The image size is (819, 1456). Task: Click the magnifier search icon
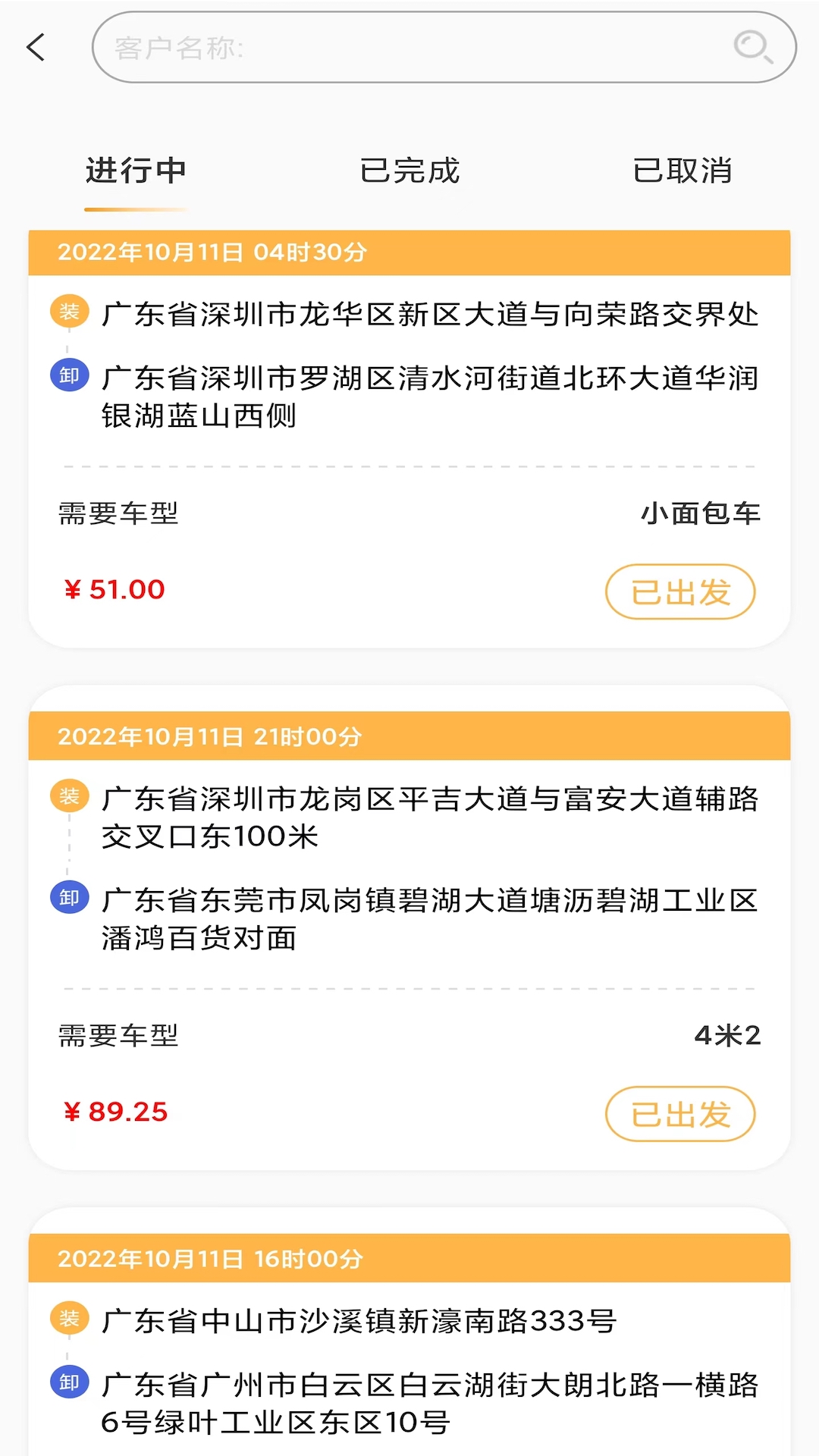(x=752, y=48)
